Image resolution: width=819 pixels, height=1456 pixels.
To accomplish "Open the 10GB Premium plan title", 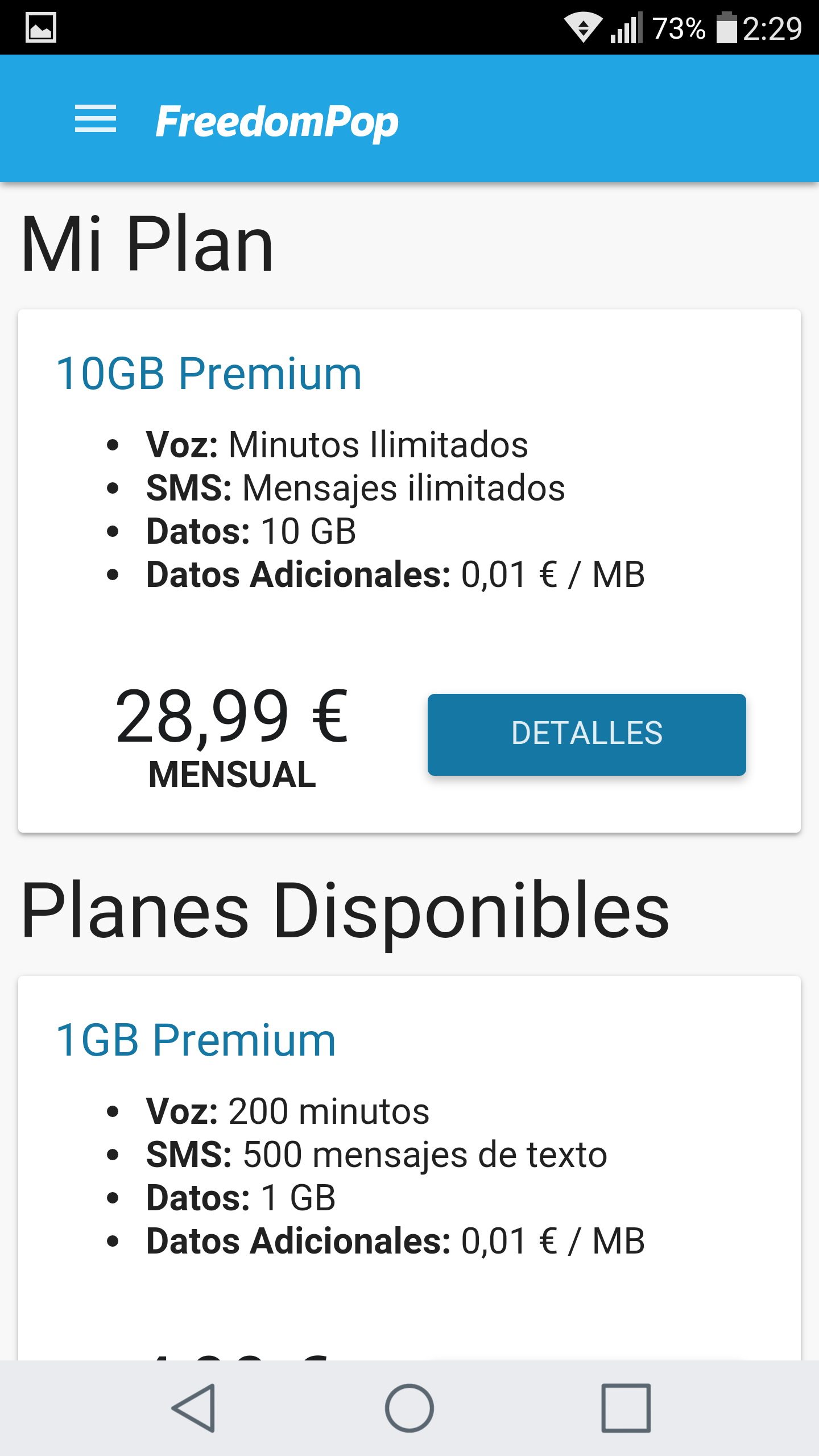I will [209, 374].
